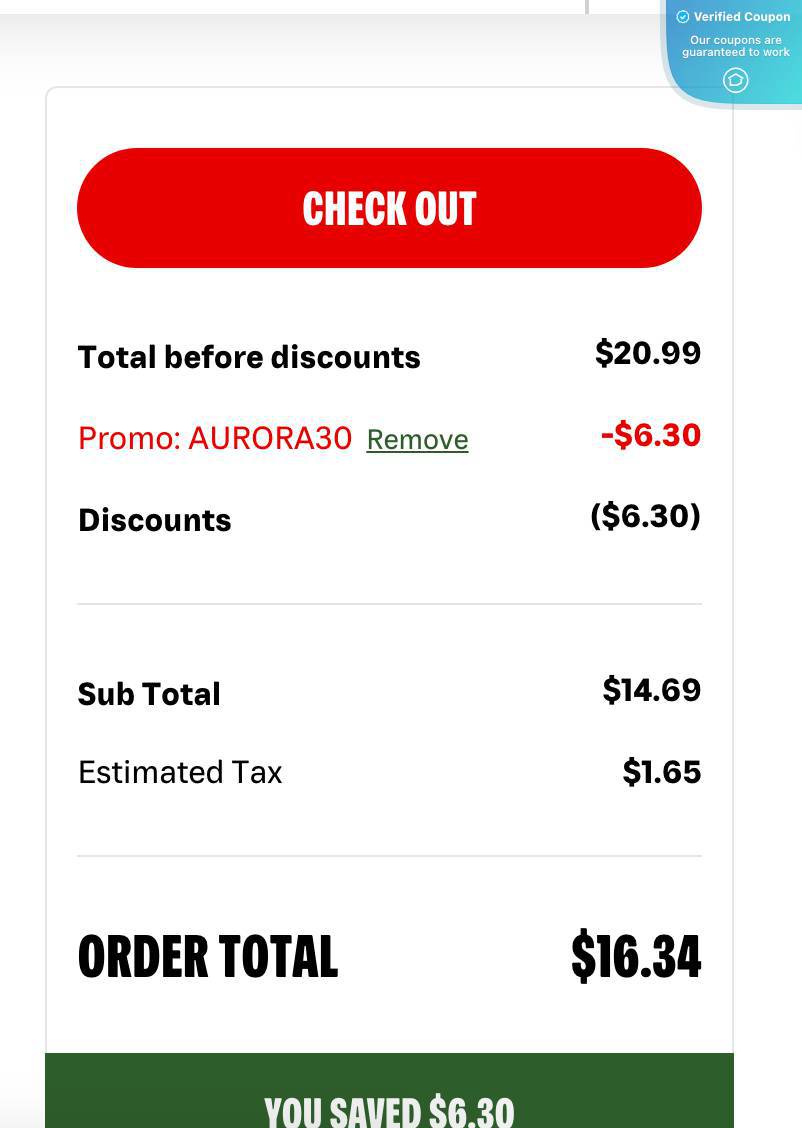The height and width of the screenshot is (1128, 802).
Task: Remove the AURORA30 promo code
Action: click(x=417, y=440)
